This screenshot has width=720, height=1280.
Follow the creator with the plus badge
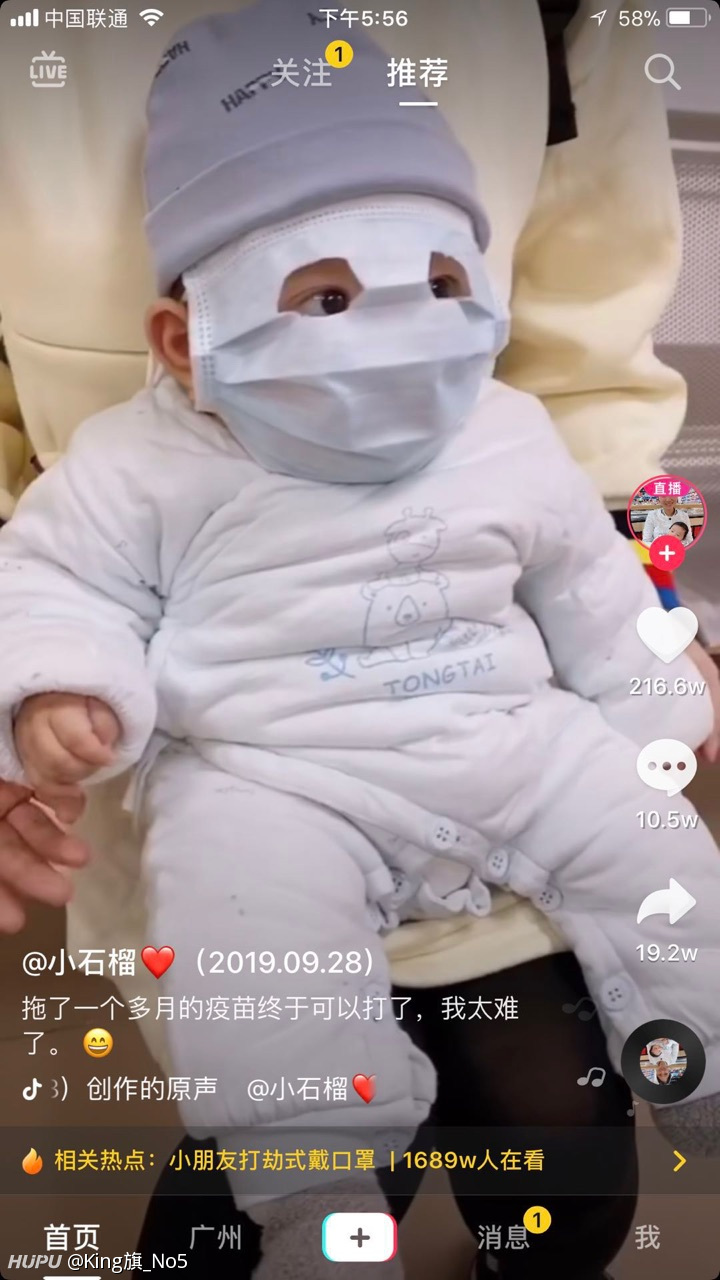[667, 552]
